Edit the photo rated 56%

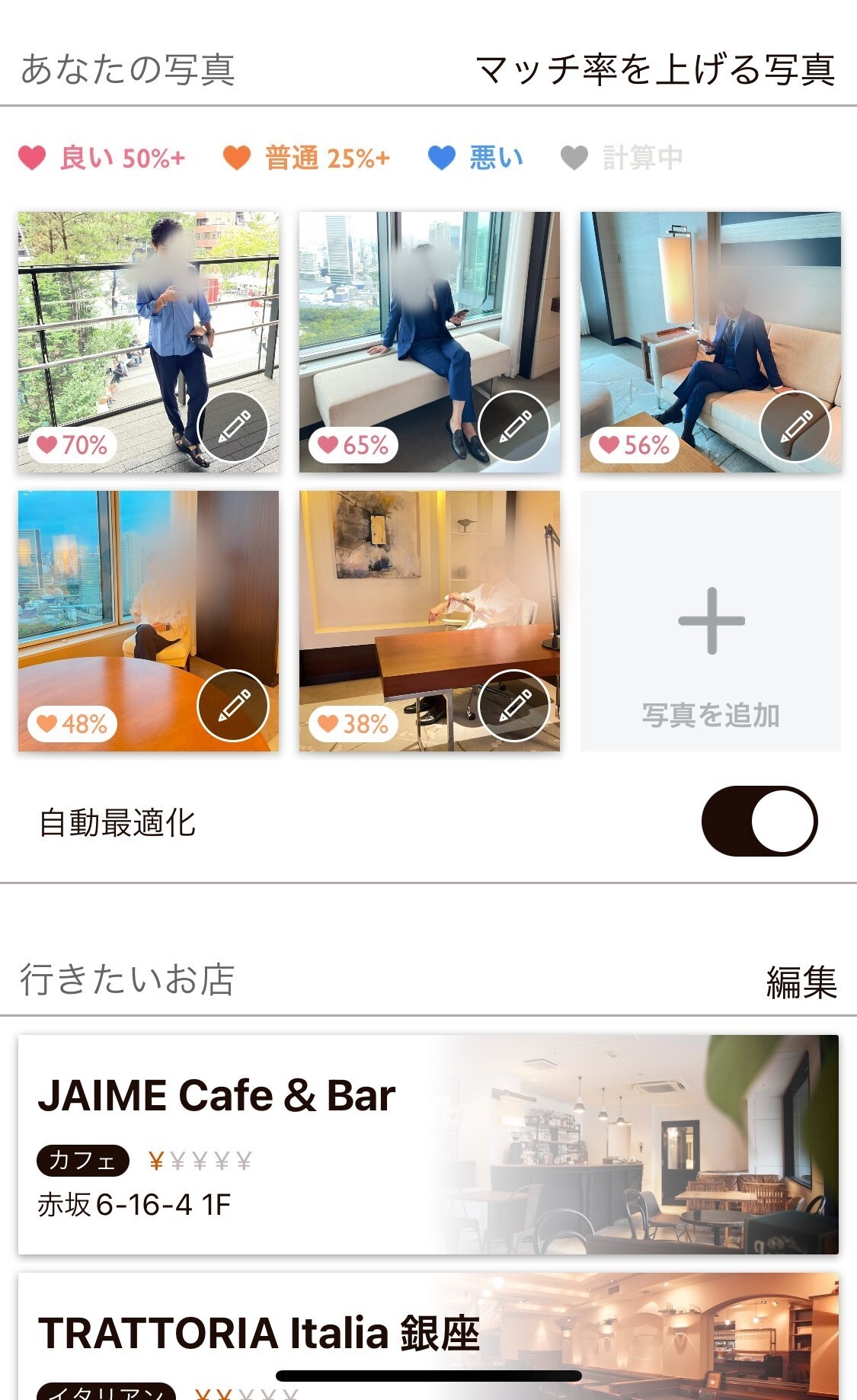[795, 427]
